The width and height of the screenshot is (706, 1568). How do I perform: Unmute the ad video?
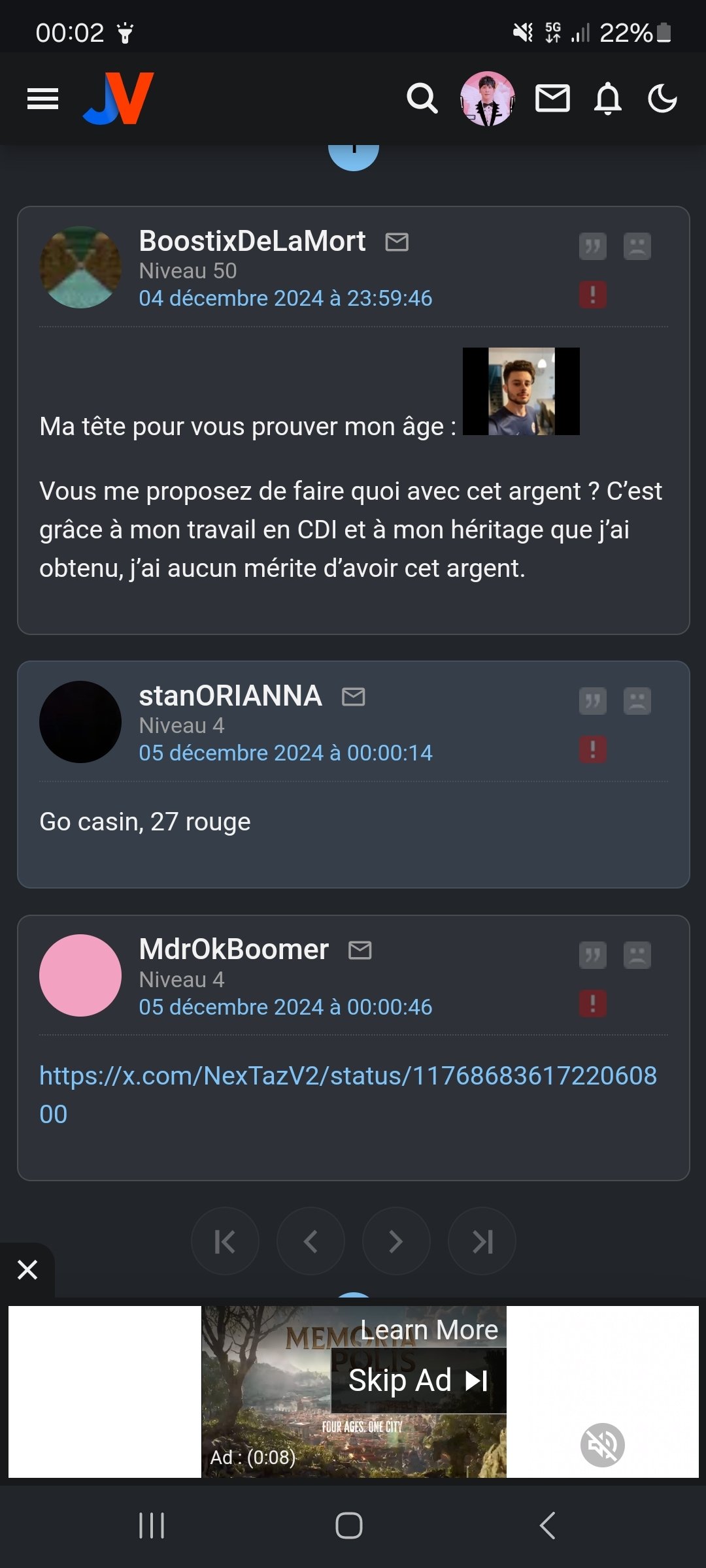[x=603, y=1445]
